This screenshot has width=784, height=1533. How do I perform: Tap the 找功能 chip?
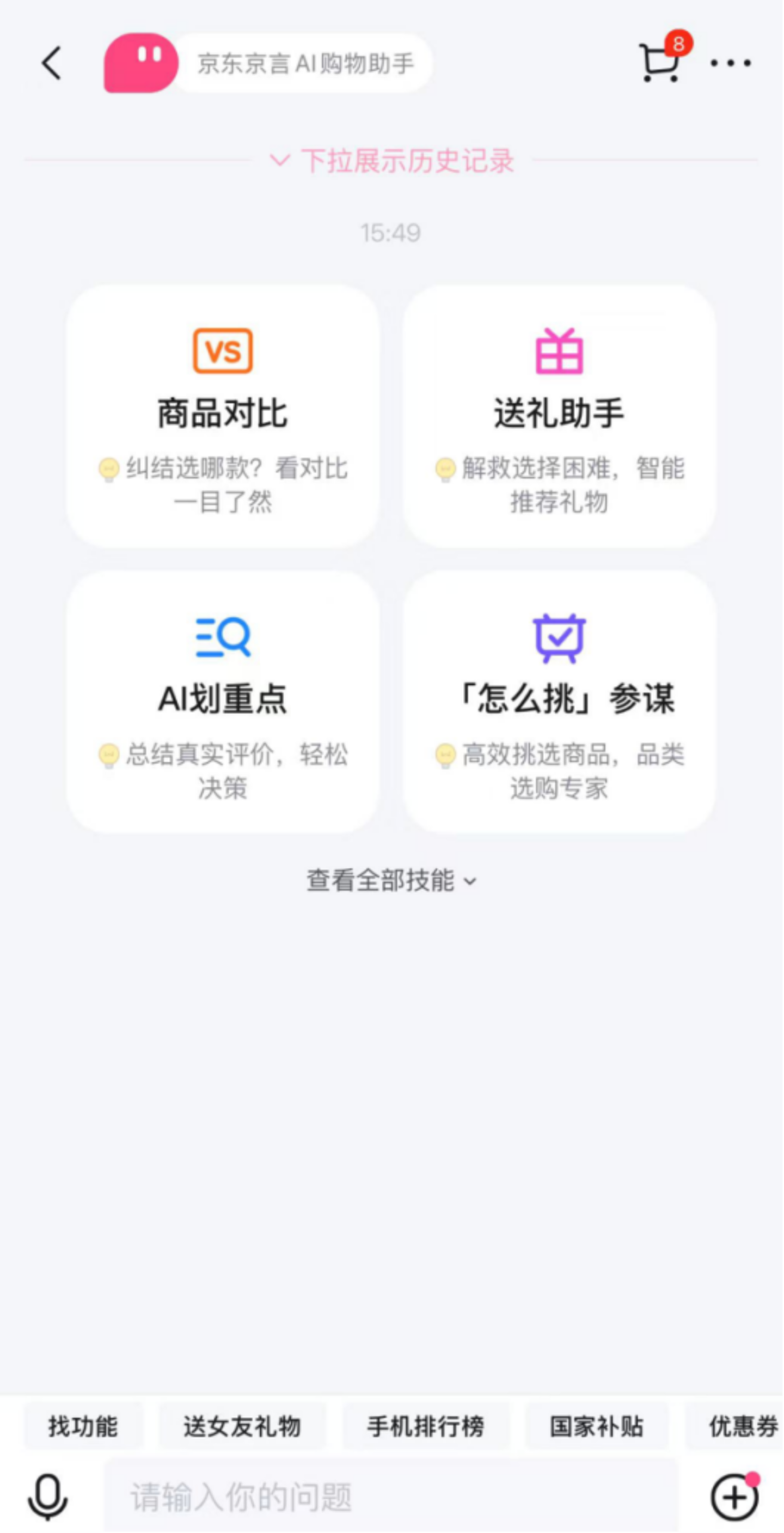pyautogui.click(x=83, y=1426)
